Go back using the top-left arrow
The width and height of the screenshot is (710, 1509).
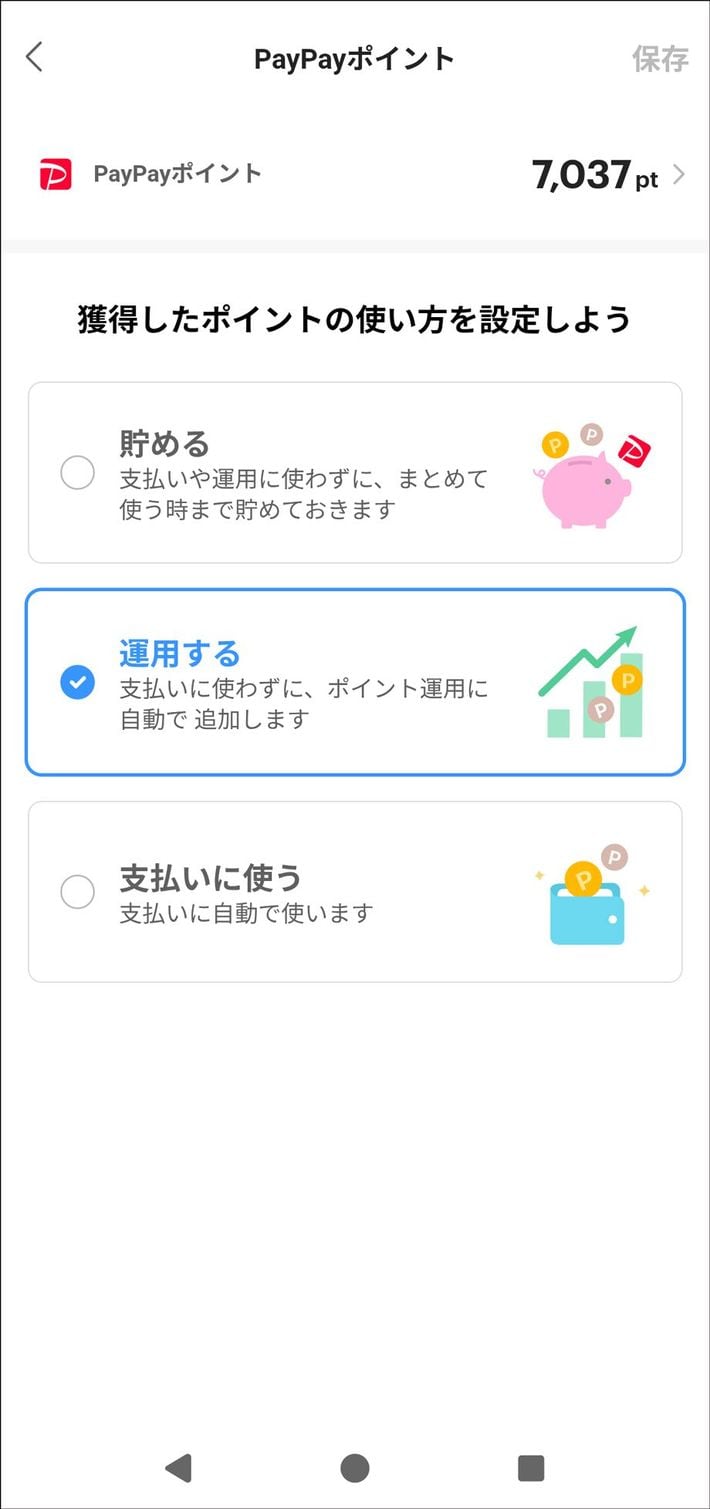pos(34,57)
